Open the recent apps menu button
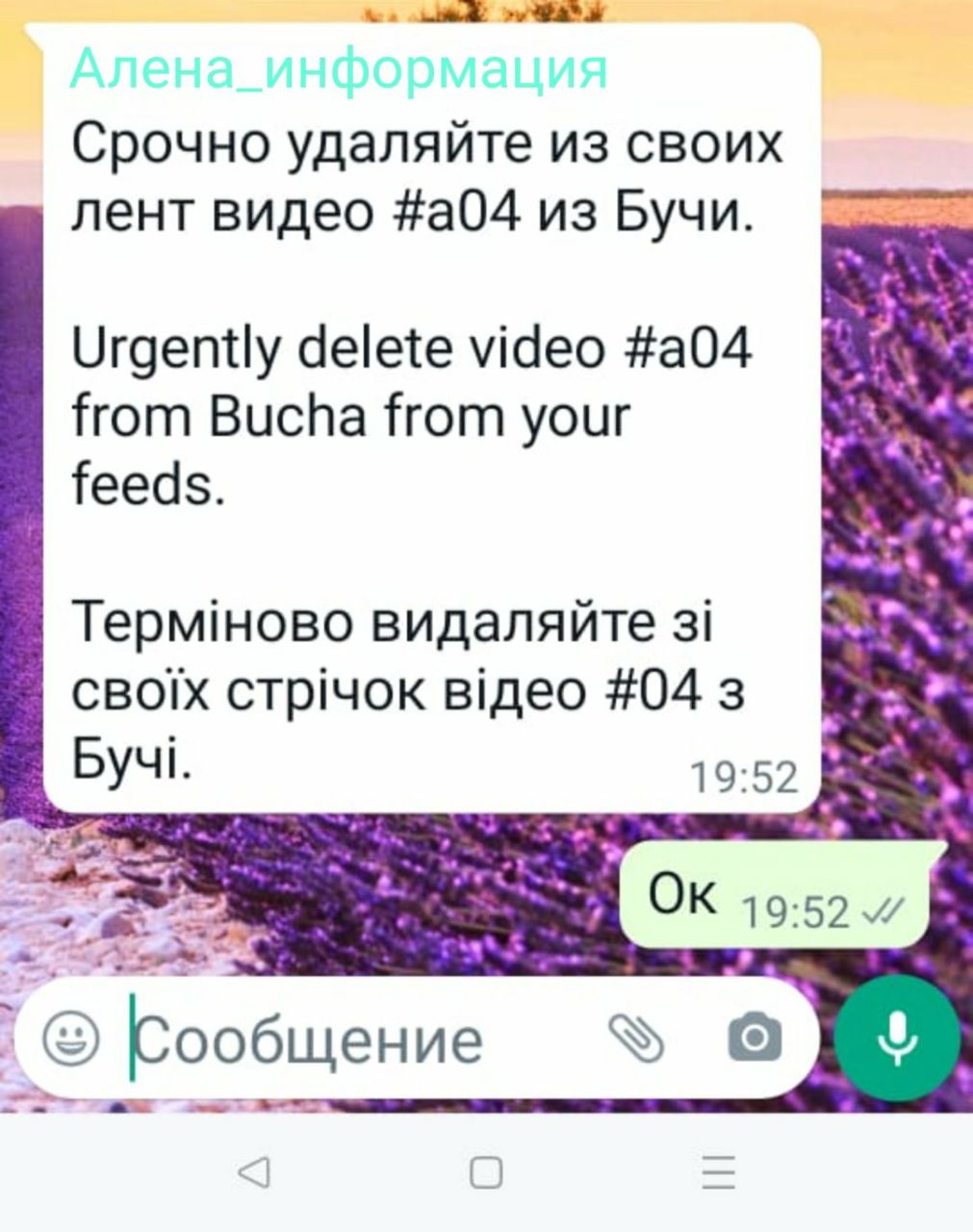973x1232 pixels. coord(718,1172)
